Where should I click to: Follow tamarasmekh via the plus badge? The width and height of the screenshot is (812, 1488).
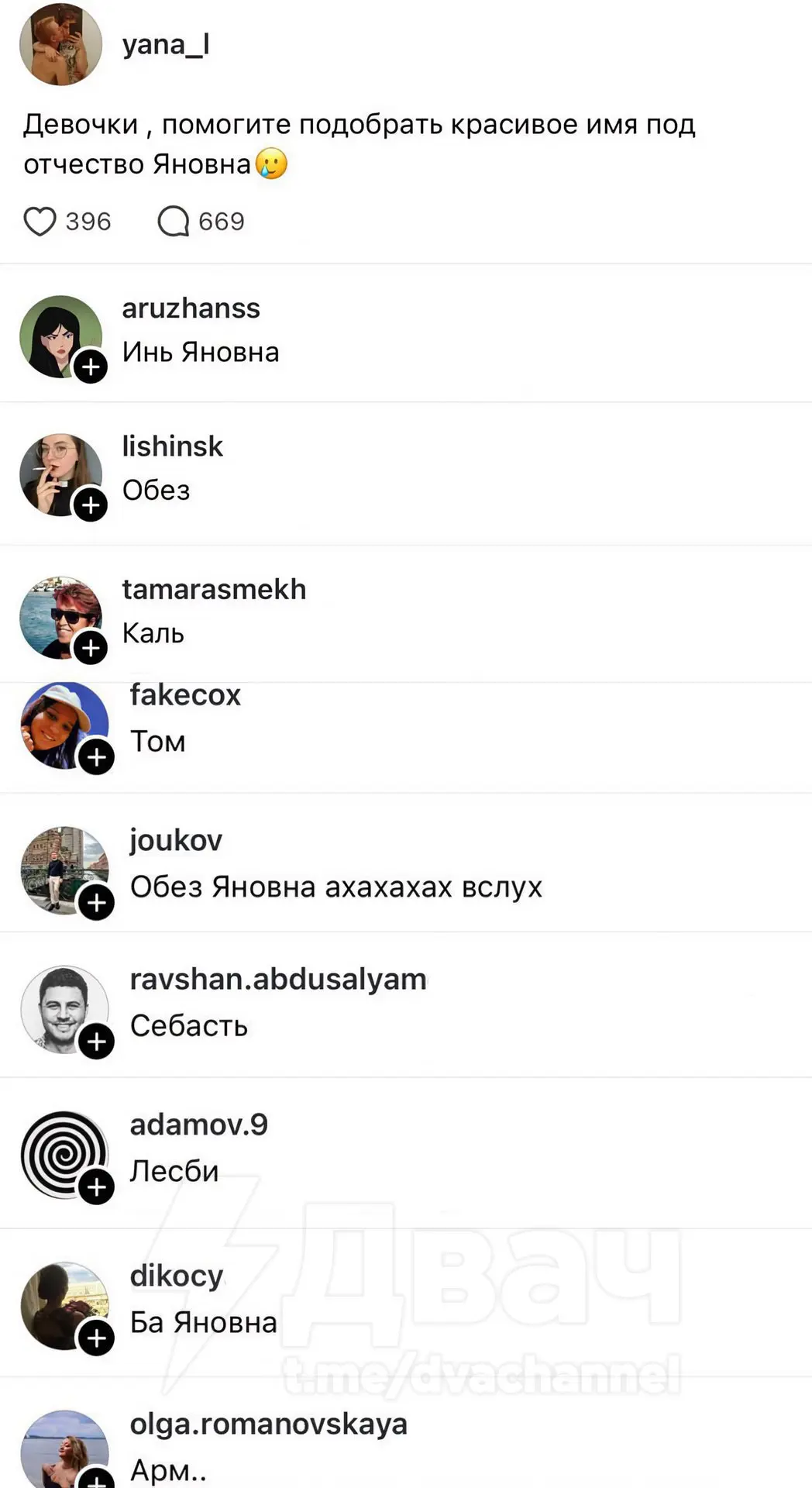(91, 648)
